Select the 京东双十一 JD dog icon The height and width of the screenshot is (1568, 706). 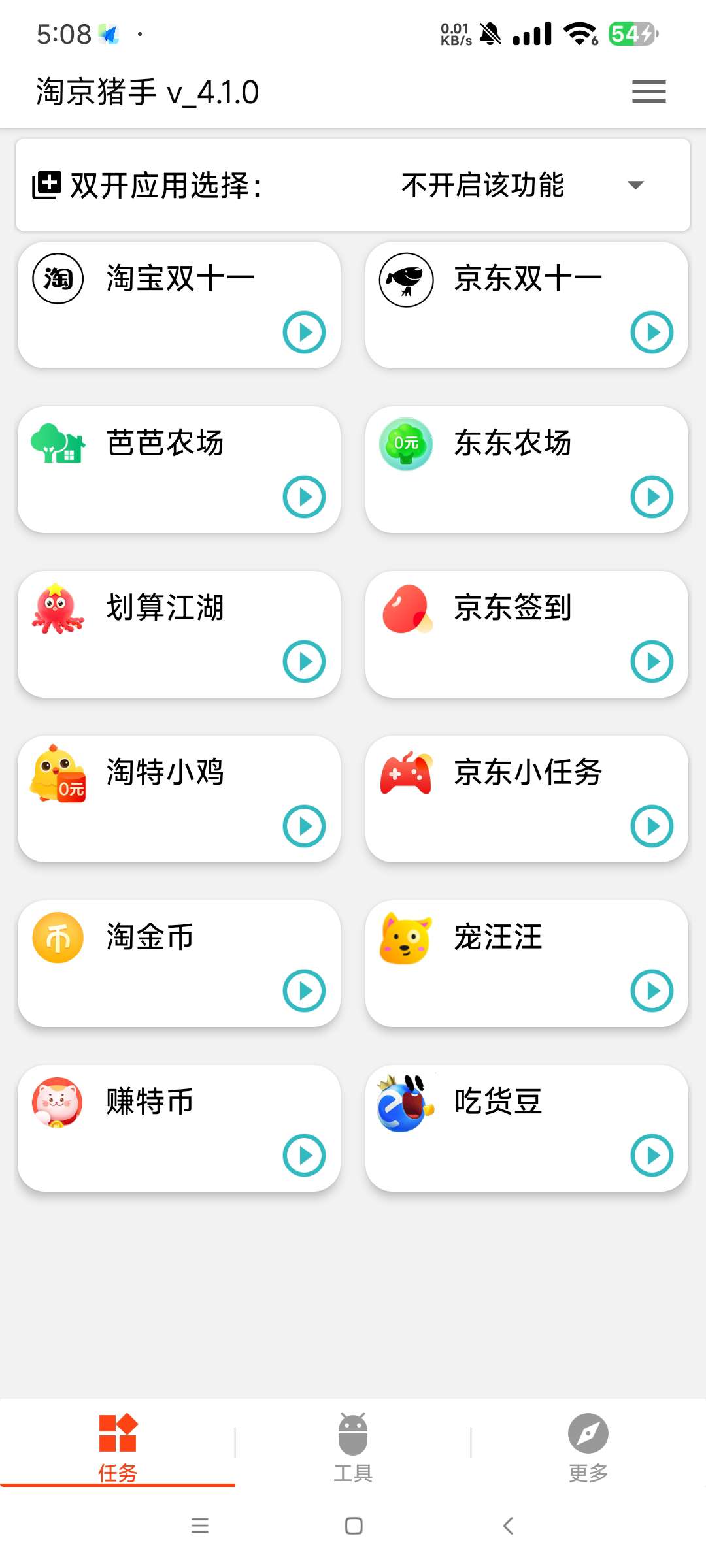406,278
